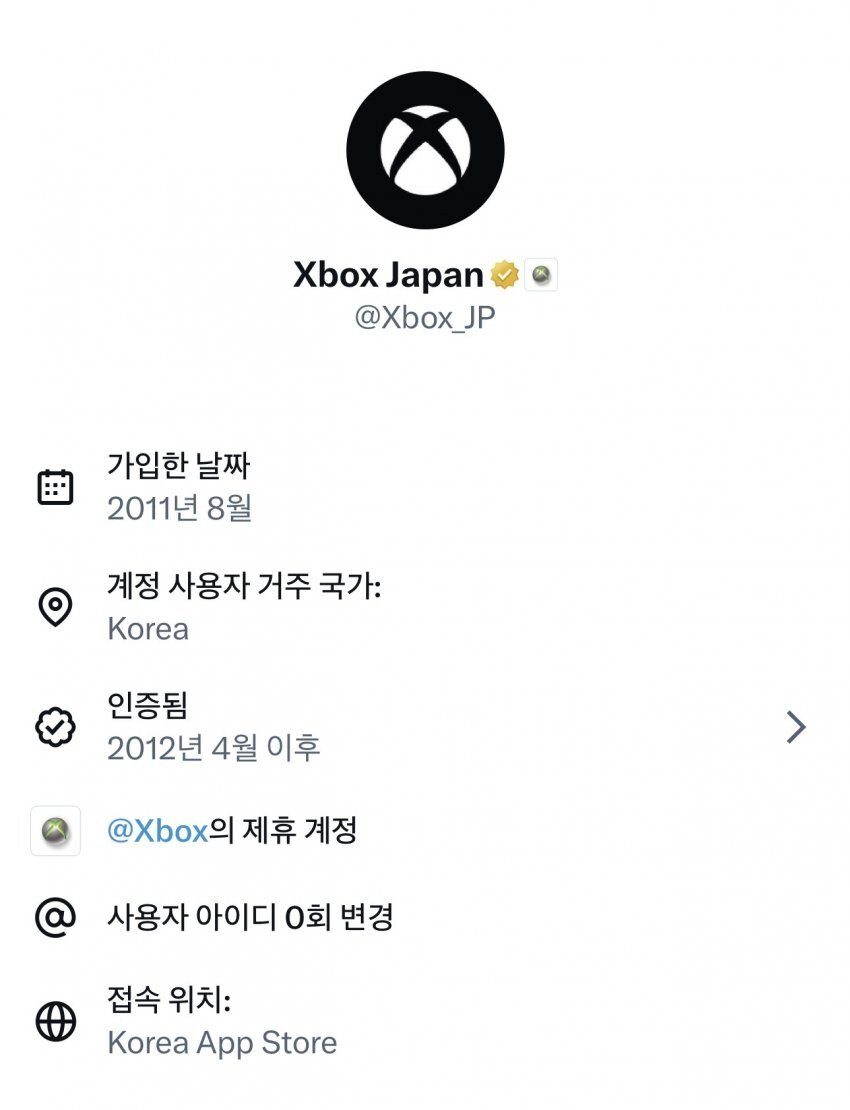Click the 2012년 4월 이후 verification date
This screenshot has width=850, height=1110.
click(x=215, y=747)
